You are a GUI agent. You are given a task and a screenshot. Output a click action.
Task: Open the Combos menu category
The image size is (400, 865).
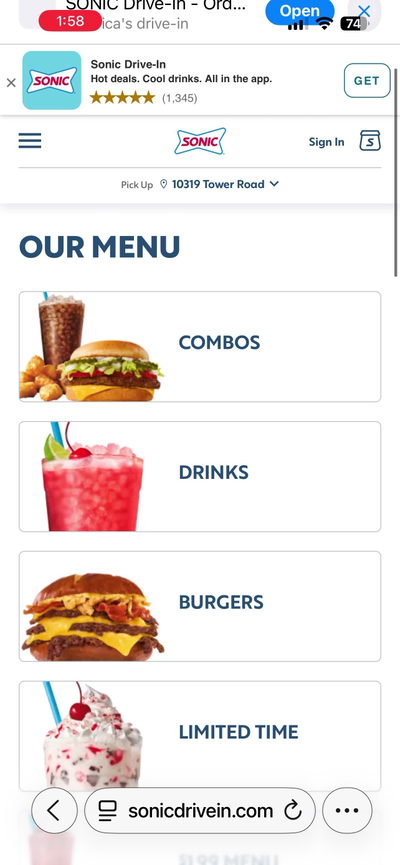200,346
